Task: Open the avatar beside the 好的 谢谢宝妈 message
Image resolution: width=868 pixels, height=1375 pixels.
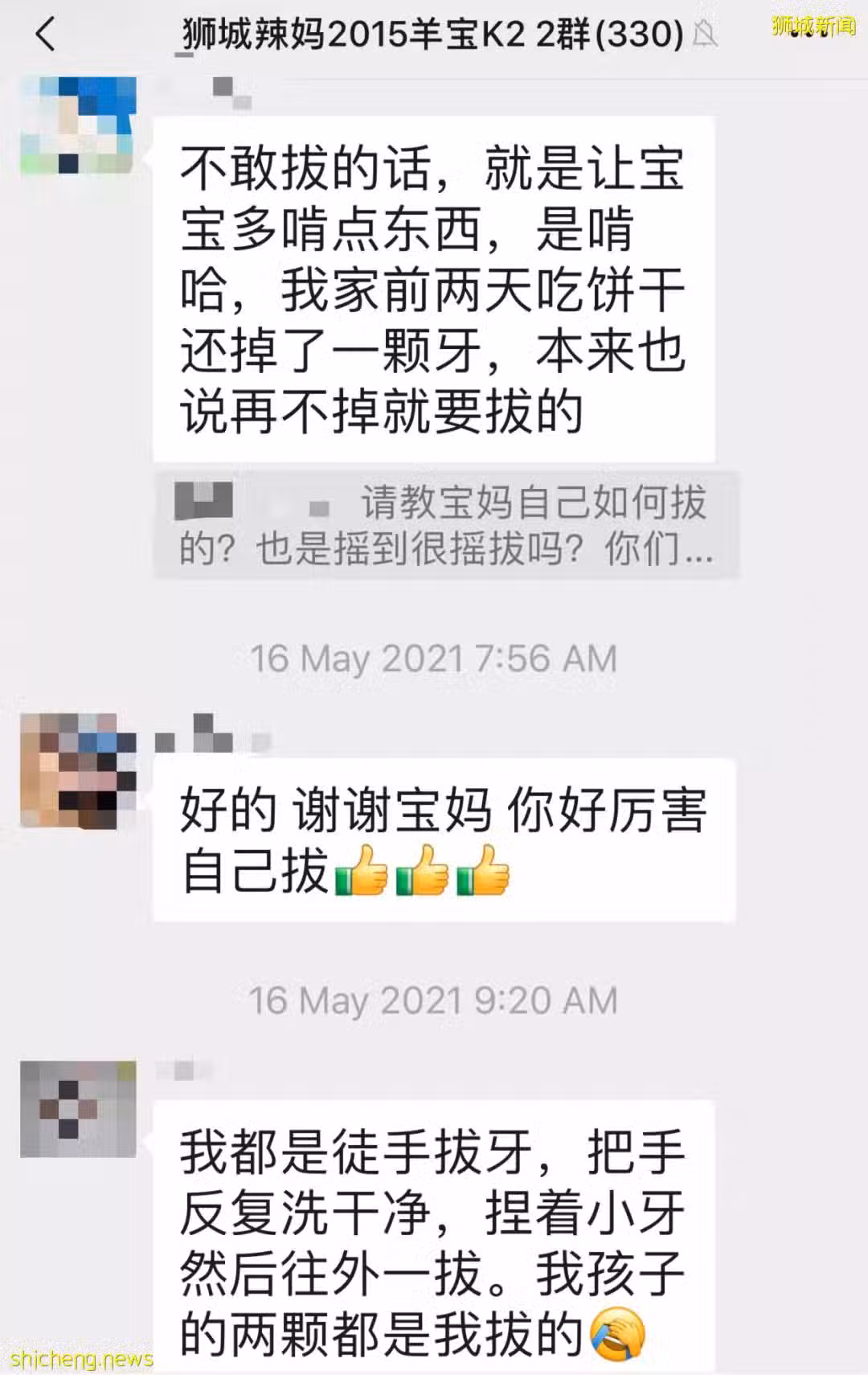Action: click(x=78, y=771)
